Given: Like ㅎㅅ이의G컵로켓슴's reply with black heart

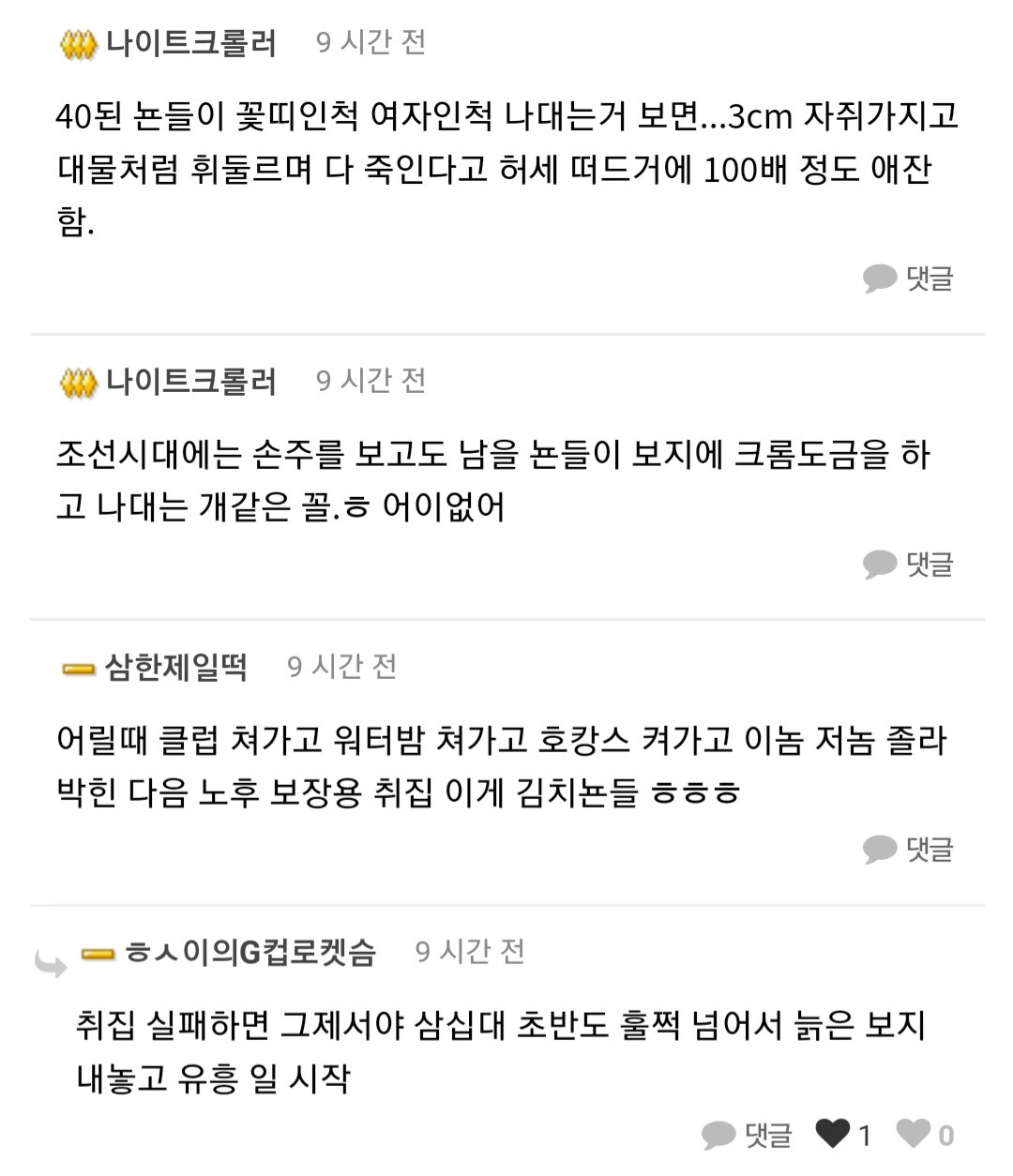Looking at the screenshot, I should tap(832, 1135).
